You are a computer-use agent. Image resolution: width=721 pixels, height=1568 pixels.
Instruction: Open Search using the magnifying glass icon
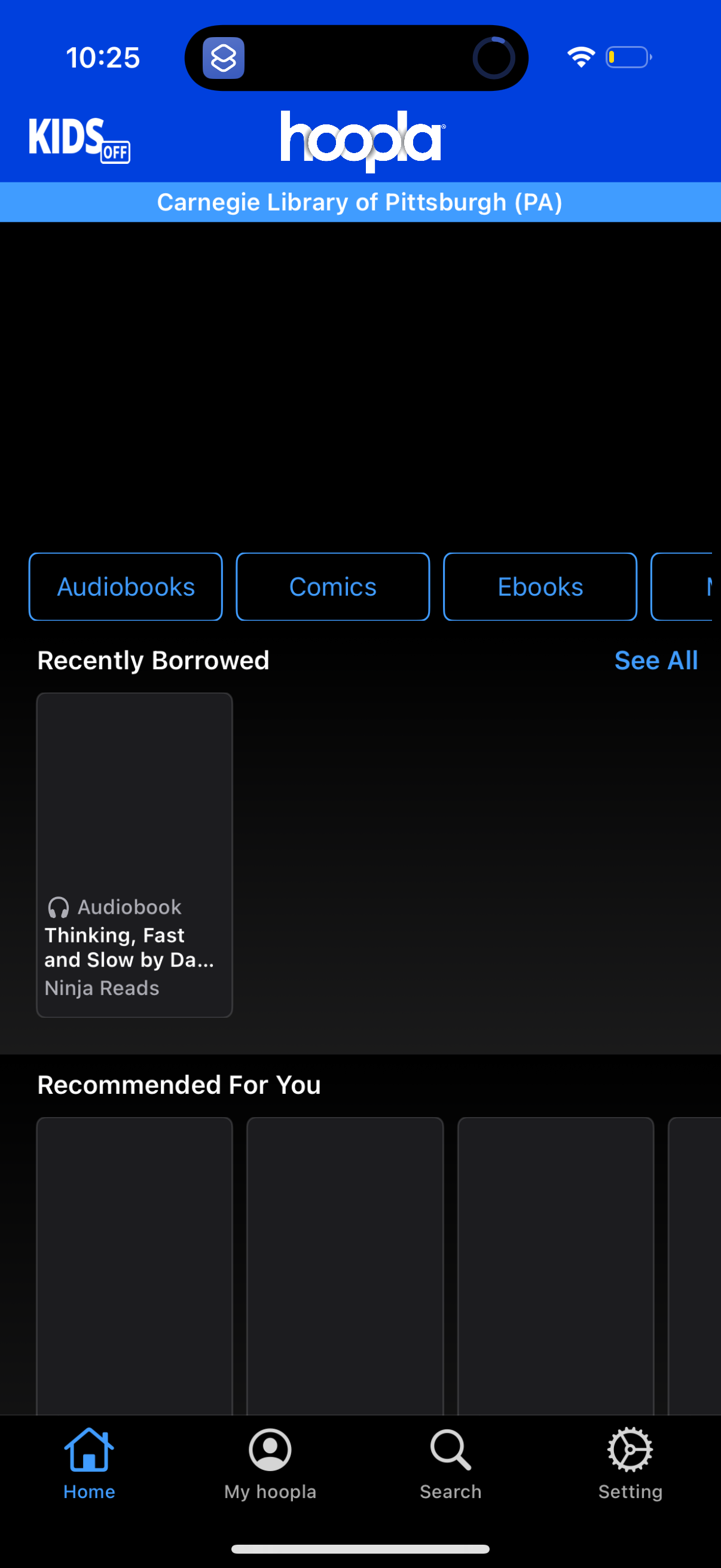450,1450
